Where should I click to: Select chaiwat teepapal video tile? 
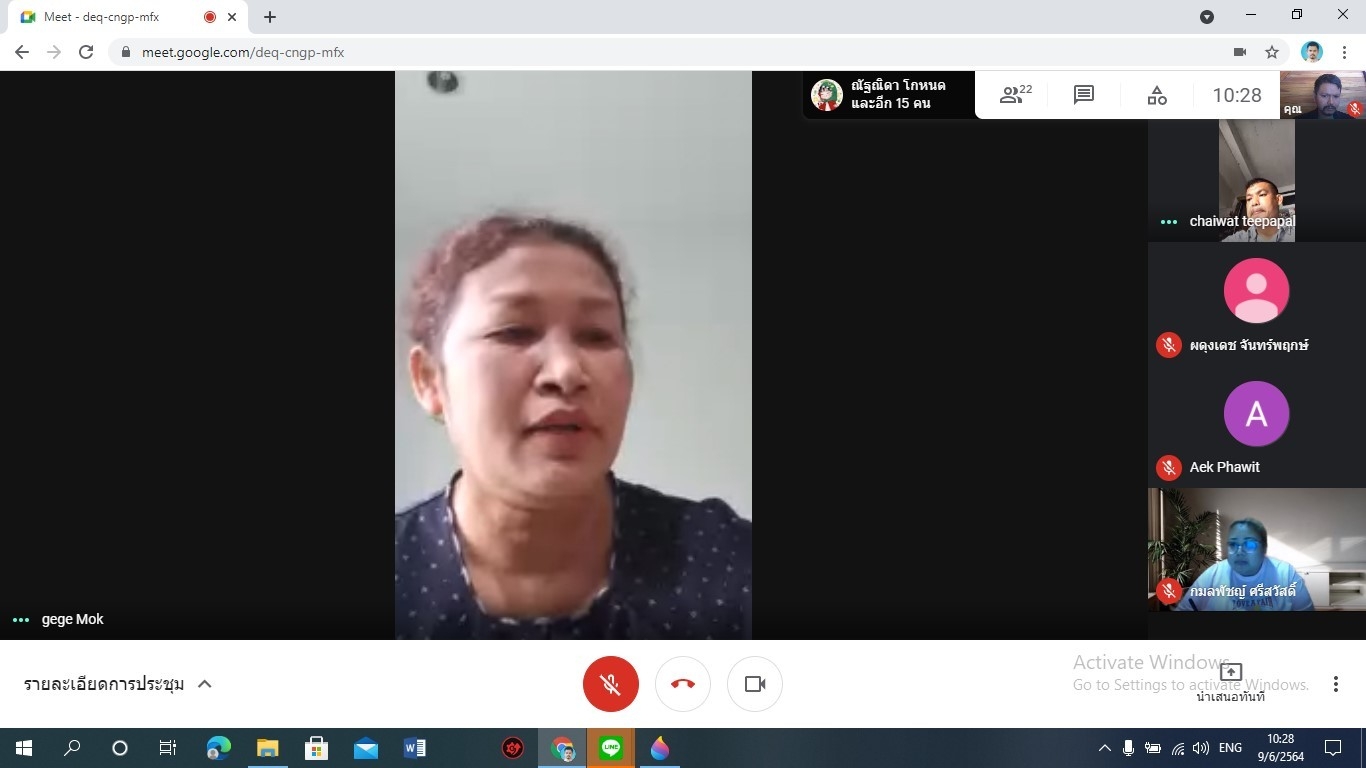[1256, 181]
